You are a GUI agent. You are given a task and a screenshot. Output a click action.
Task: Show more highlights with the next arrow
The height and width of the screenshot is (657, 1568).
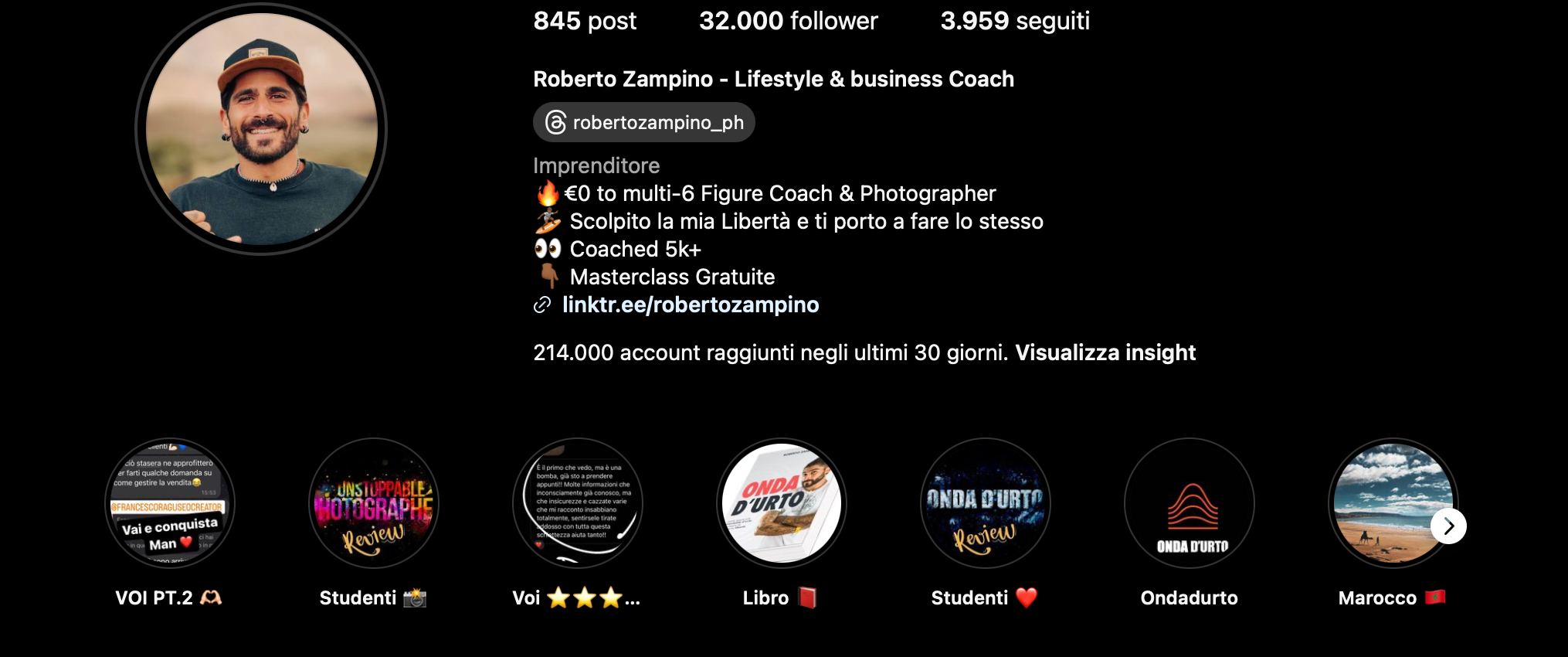(x=1448, y=526)
